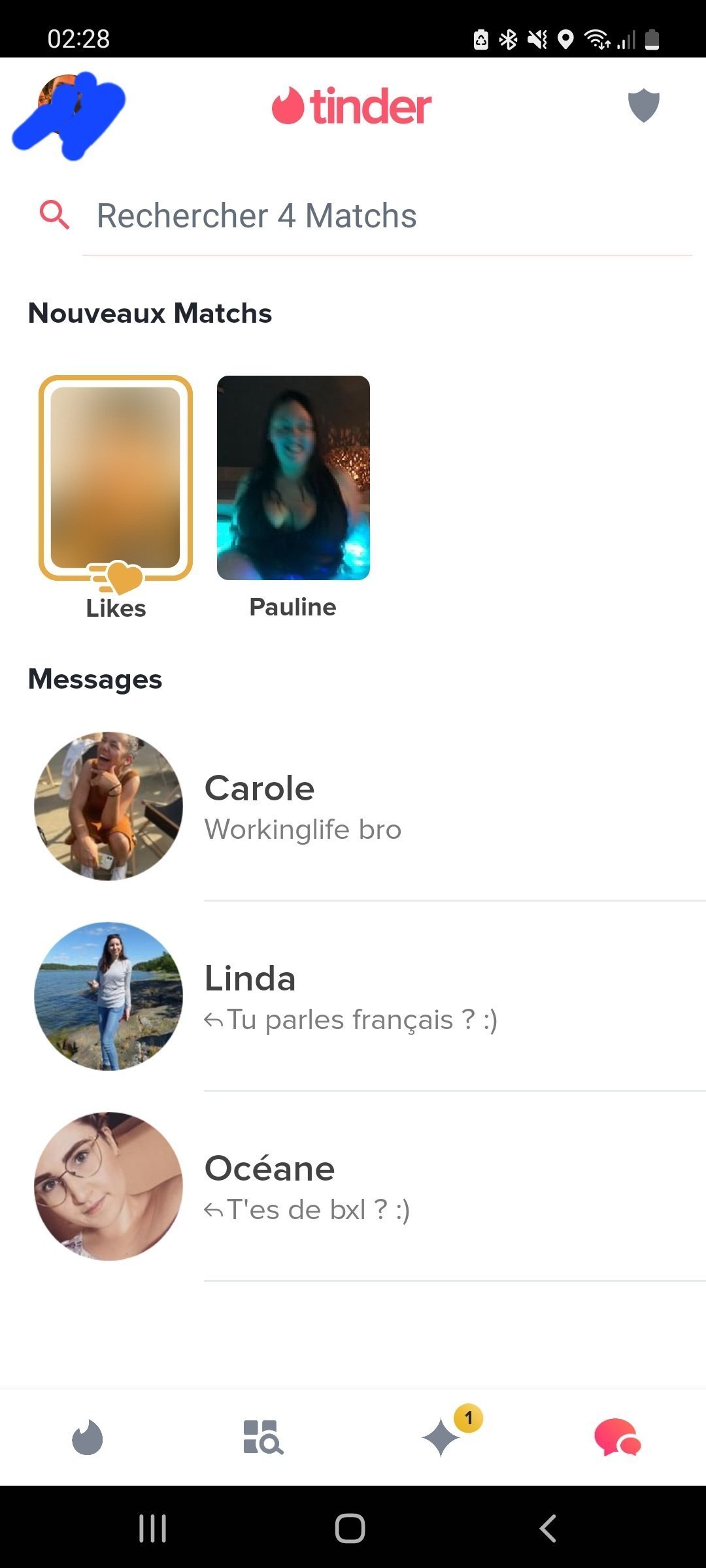Open Océane's message thread
The width and height of the screenshot is (706, 1568).
[x=366, y=1187]
